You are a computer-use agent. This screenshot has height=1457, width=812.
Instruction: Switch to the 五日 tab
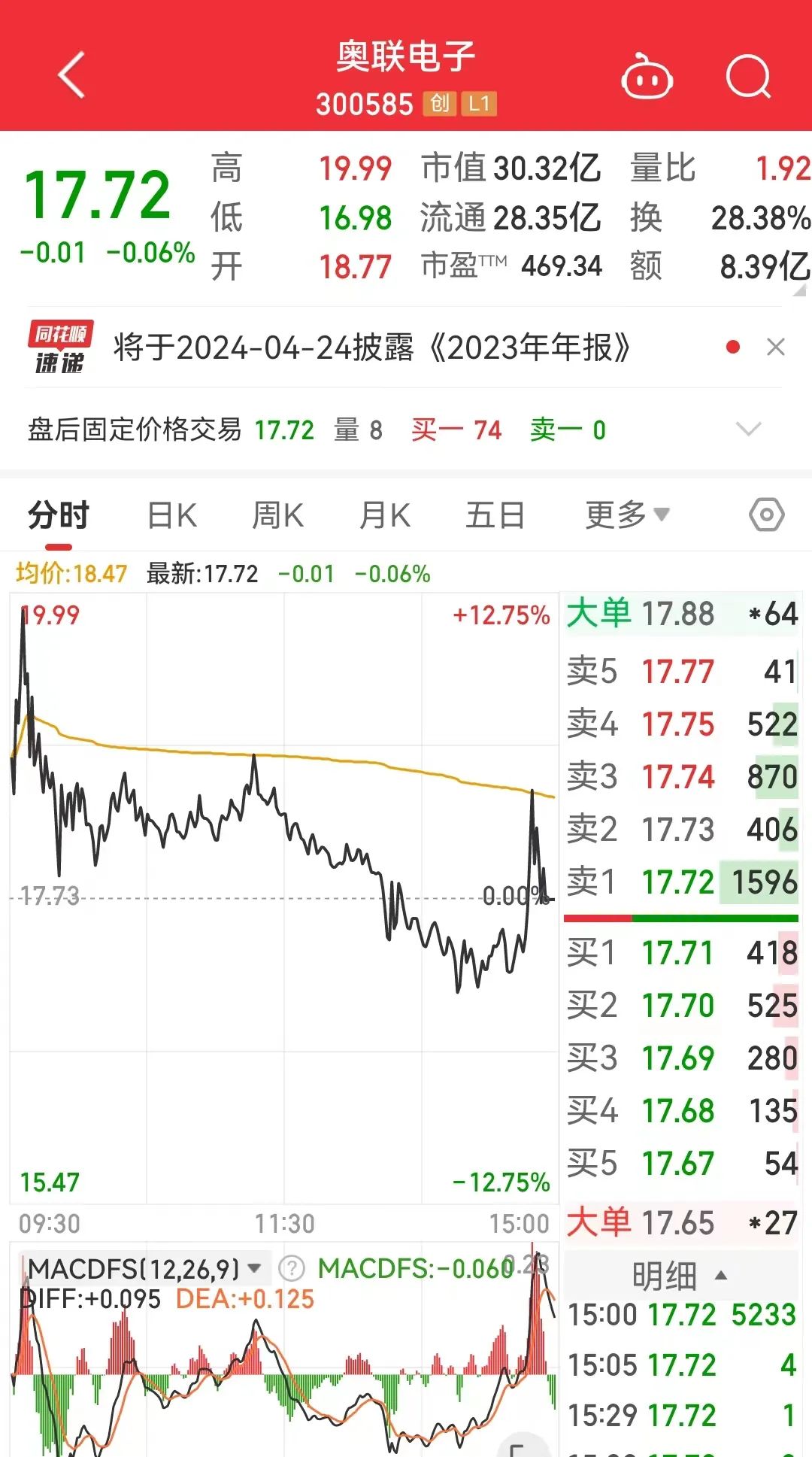coord(494,516)
